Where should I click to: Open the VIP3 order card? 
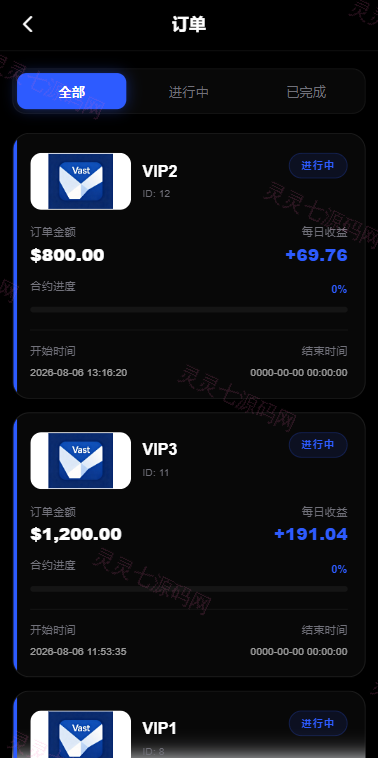click(x=189, y=545)
